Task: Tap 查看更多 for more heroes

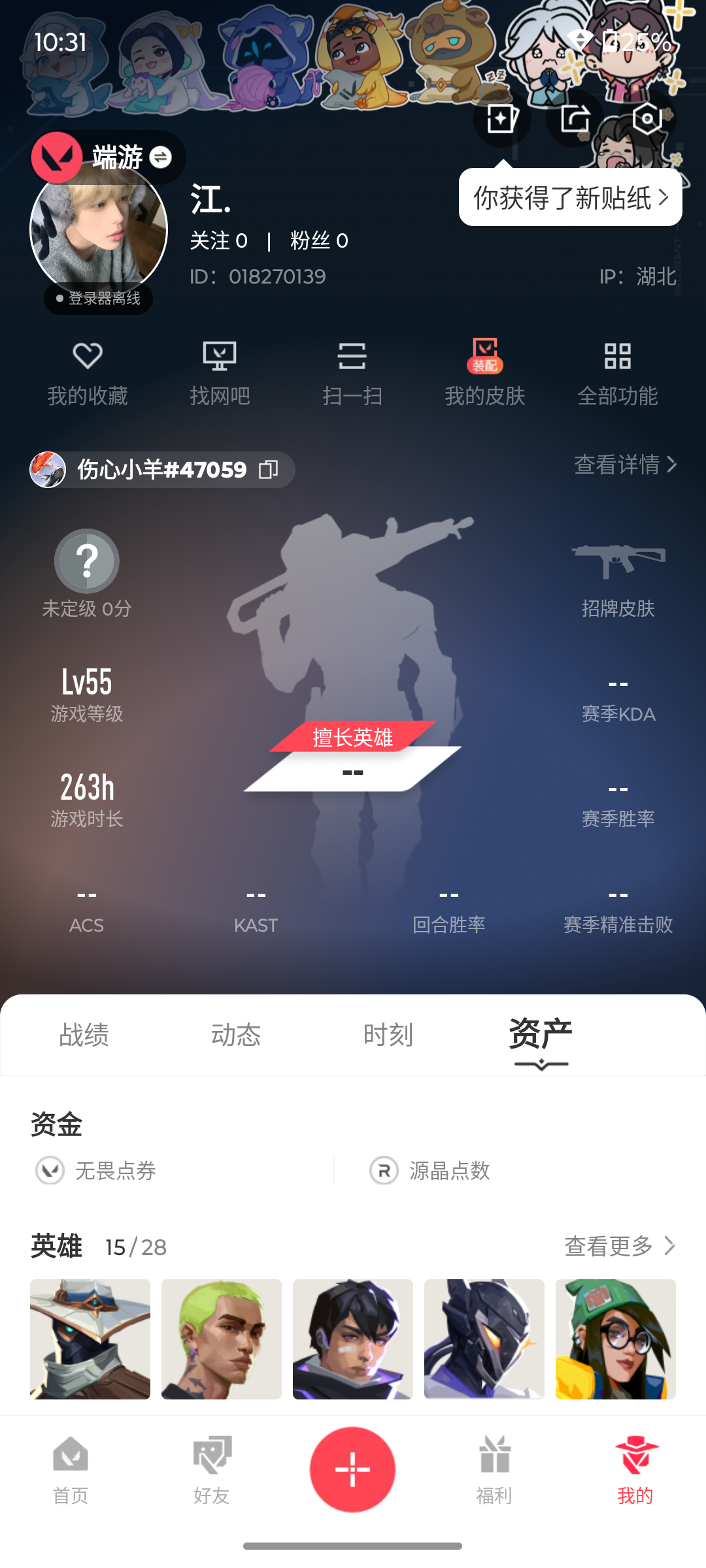Action: pos(618,1246)
